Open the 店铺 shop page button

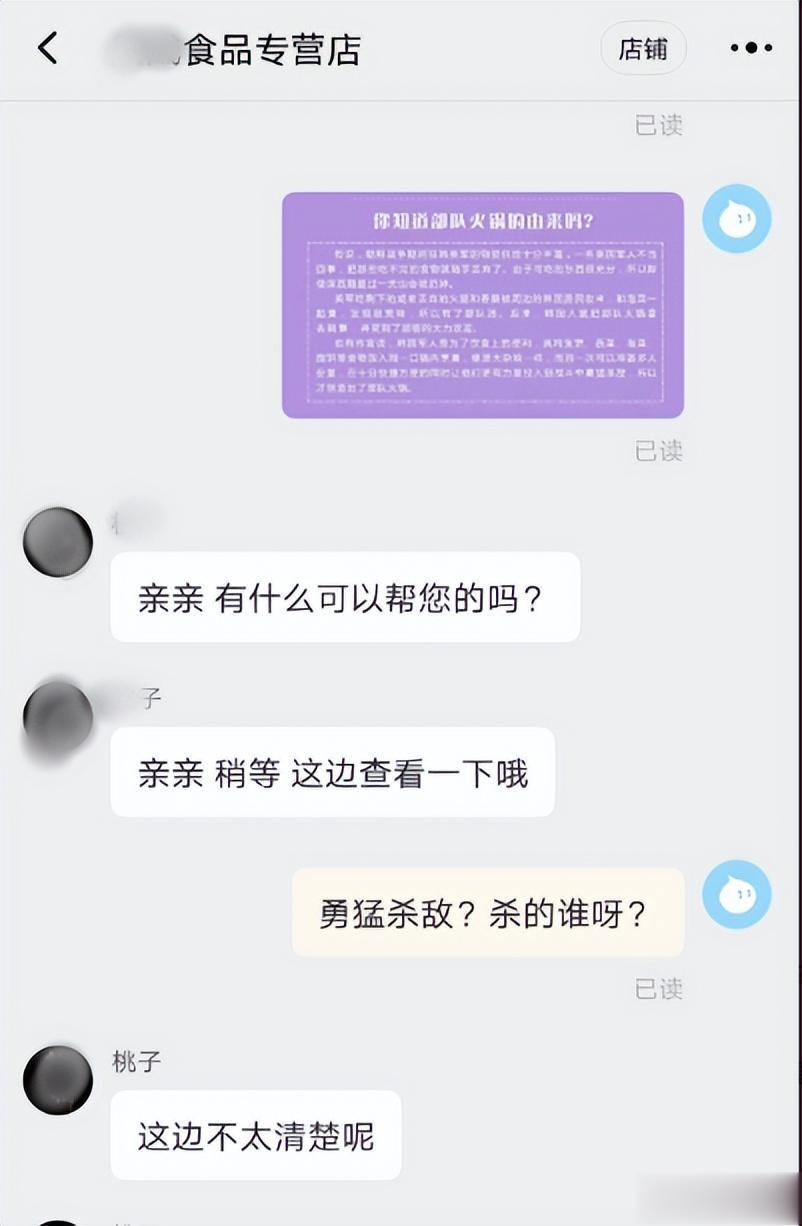[x=643, y=48]
